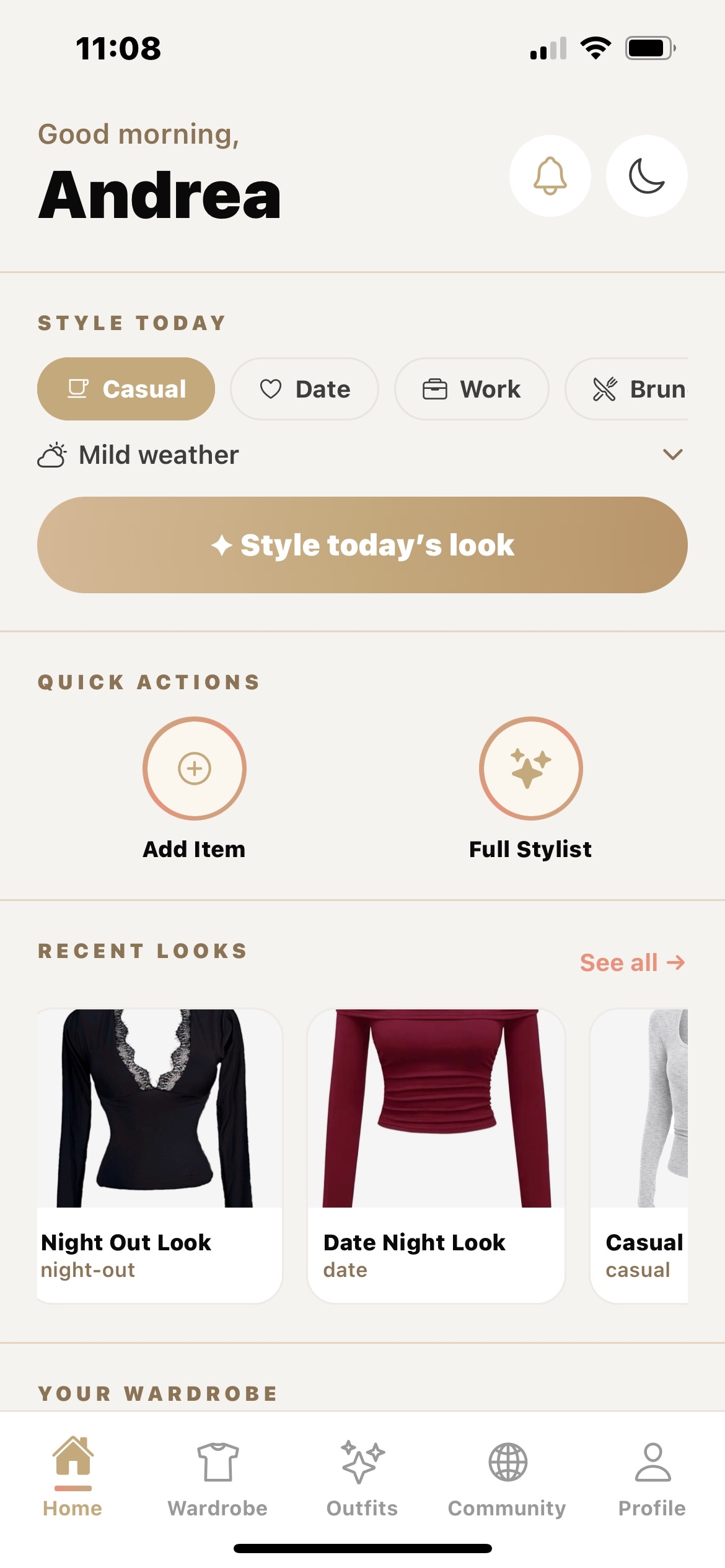
Task: Switch to the Wardrobe tab
Action: [x=217, y=1476]
